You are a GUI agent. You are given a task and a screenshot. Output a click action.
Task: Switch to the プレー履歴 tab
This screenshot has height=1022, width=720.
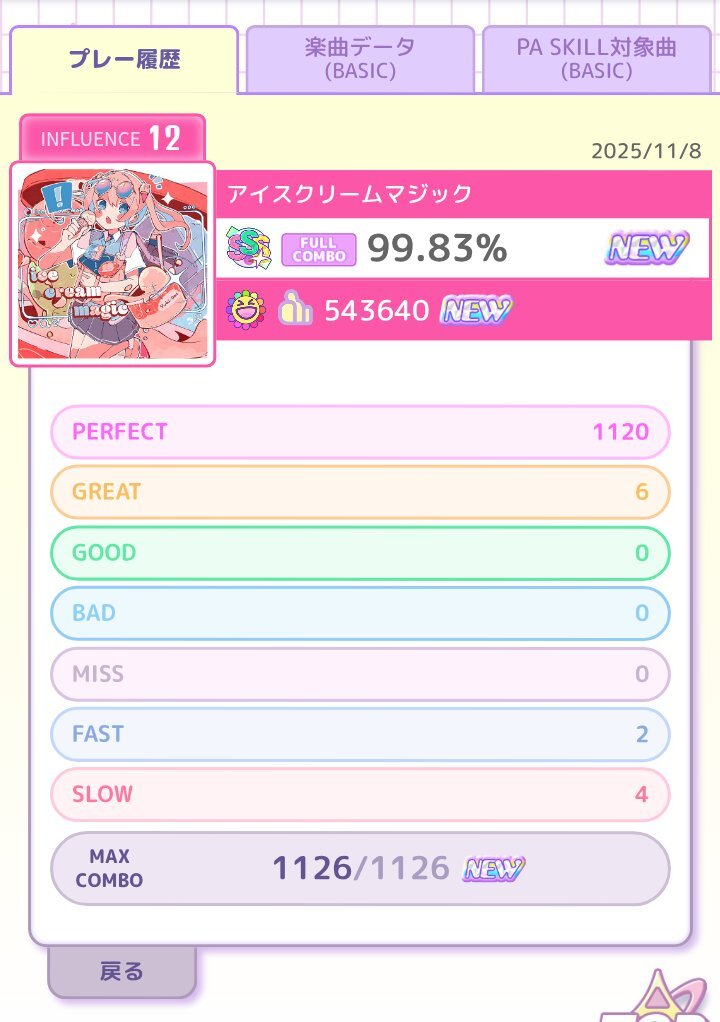point(124,59)
